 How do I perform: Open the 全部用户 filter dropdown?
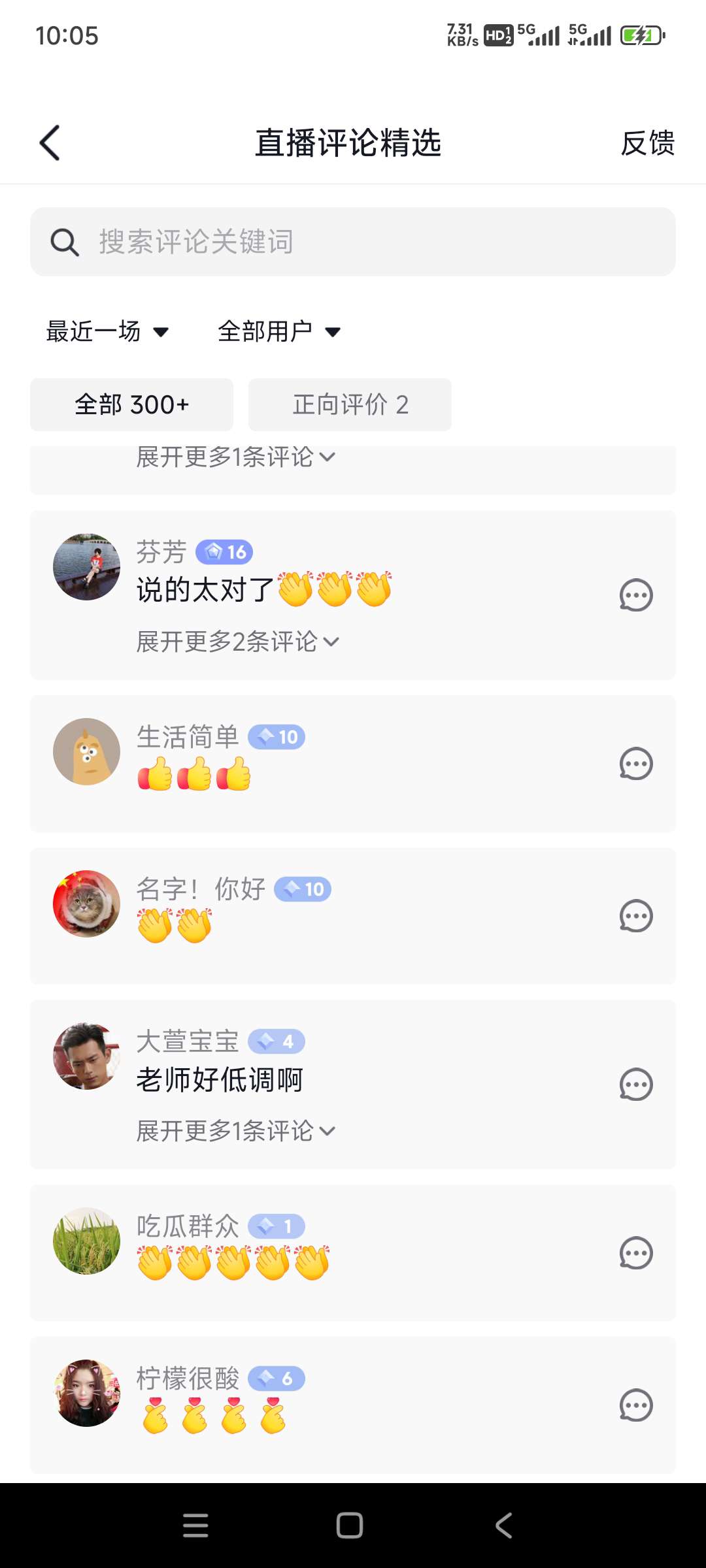click(x=279, y=332)
